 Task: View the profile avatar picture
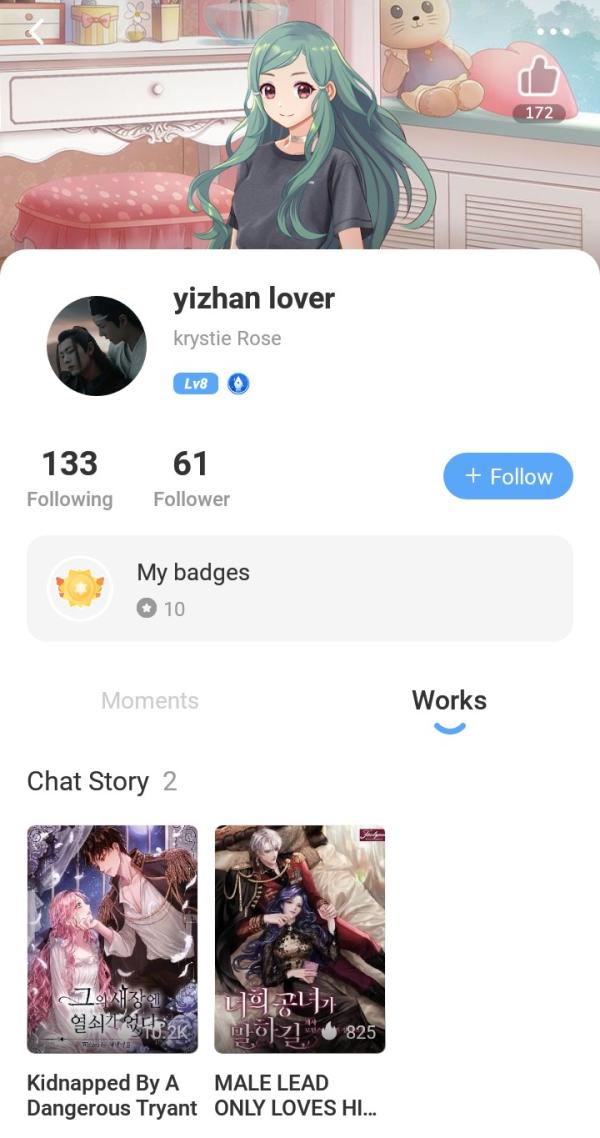97,346
